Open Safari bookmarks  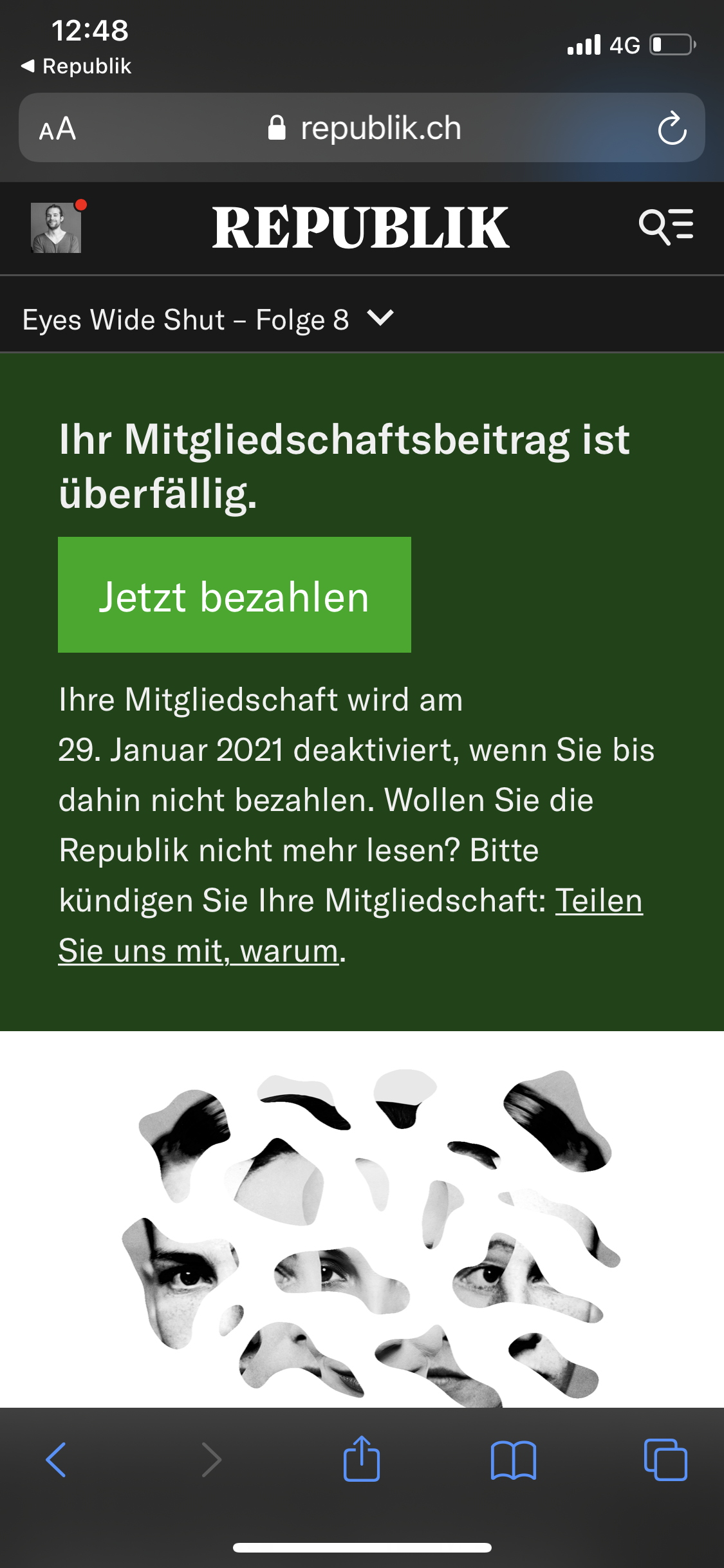(x=513, y=1460)
